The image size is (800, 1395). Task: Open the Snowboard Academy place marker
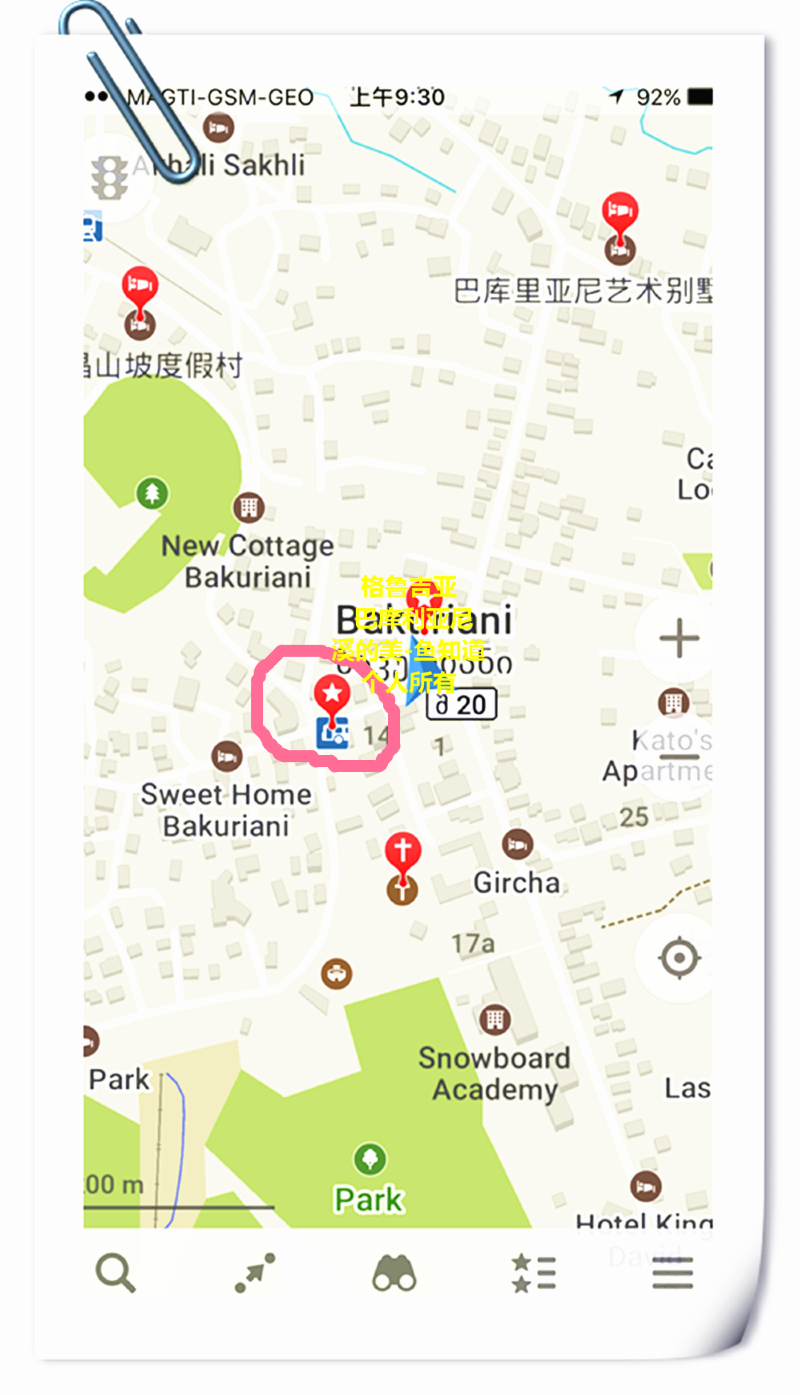coord(493,1019)
